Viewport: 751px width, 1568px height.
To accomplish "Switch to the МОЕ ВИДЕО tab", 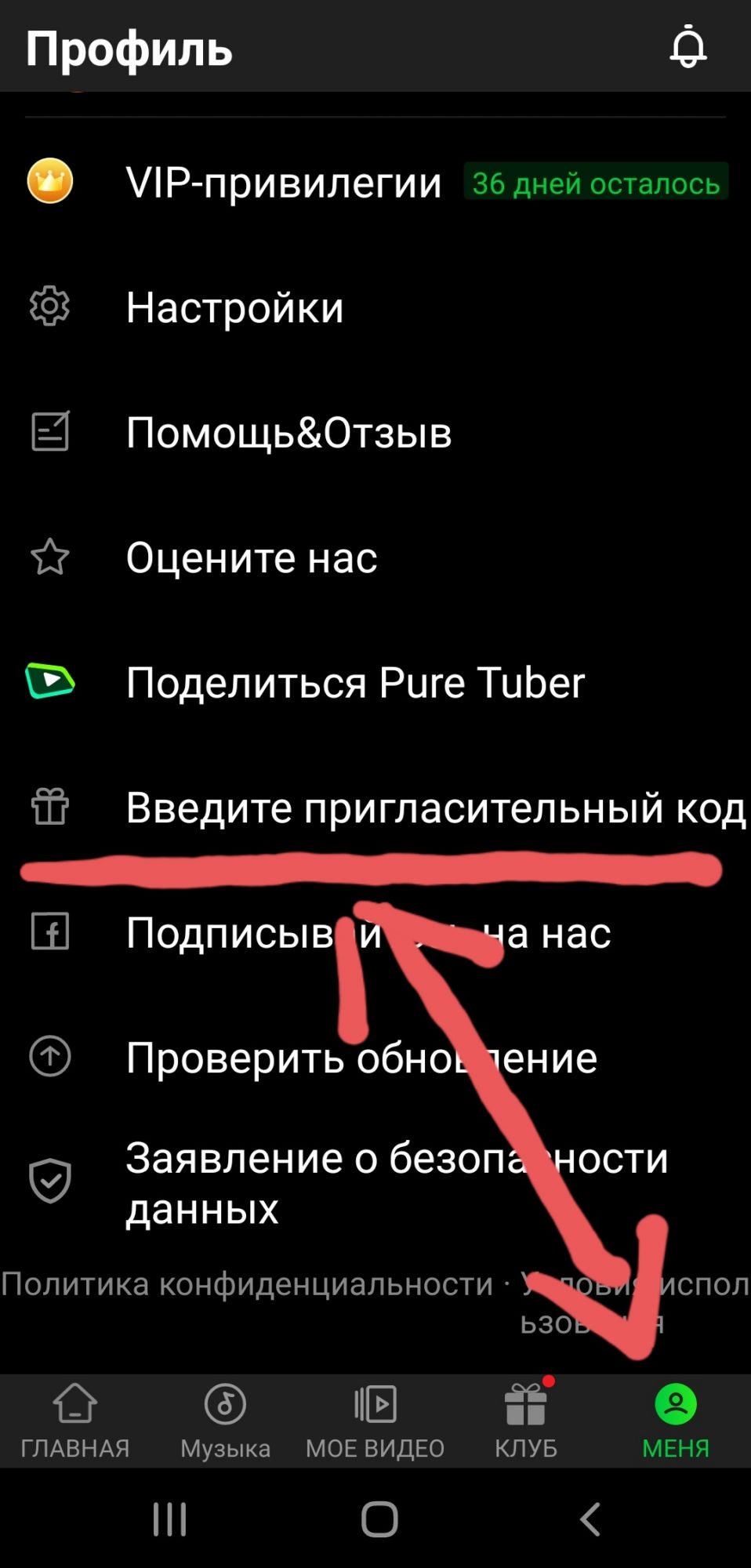I will pos(375,1421).
